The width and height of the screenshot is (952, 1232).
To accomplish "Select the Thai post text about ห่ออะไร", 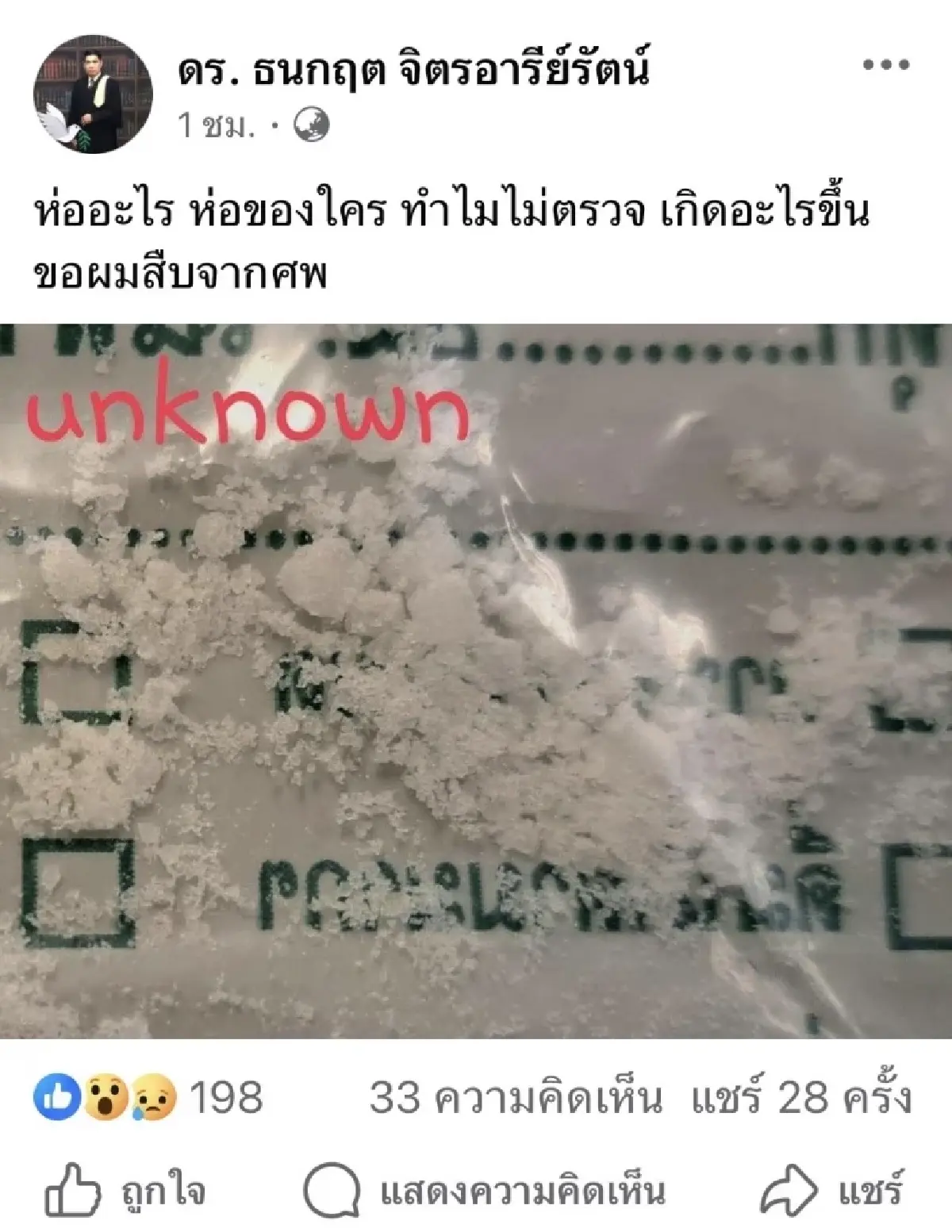I will (x=452, y=238).
